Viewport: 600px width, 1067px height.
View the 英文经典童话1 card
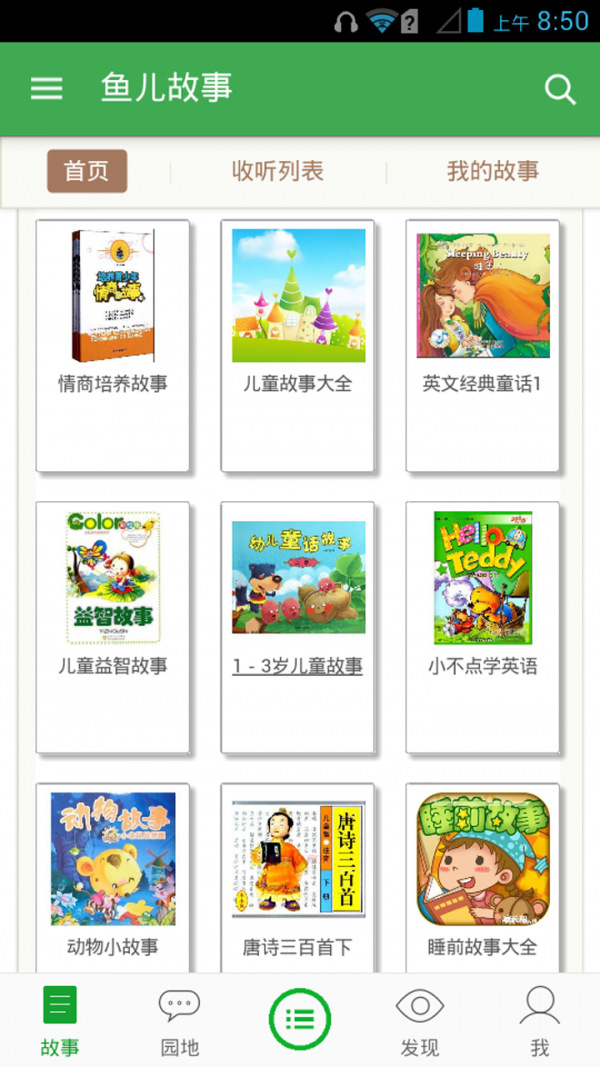pyautogui.click(x=483, y=345)
